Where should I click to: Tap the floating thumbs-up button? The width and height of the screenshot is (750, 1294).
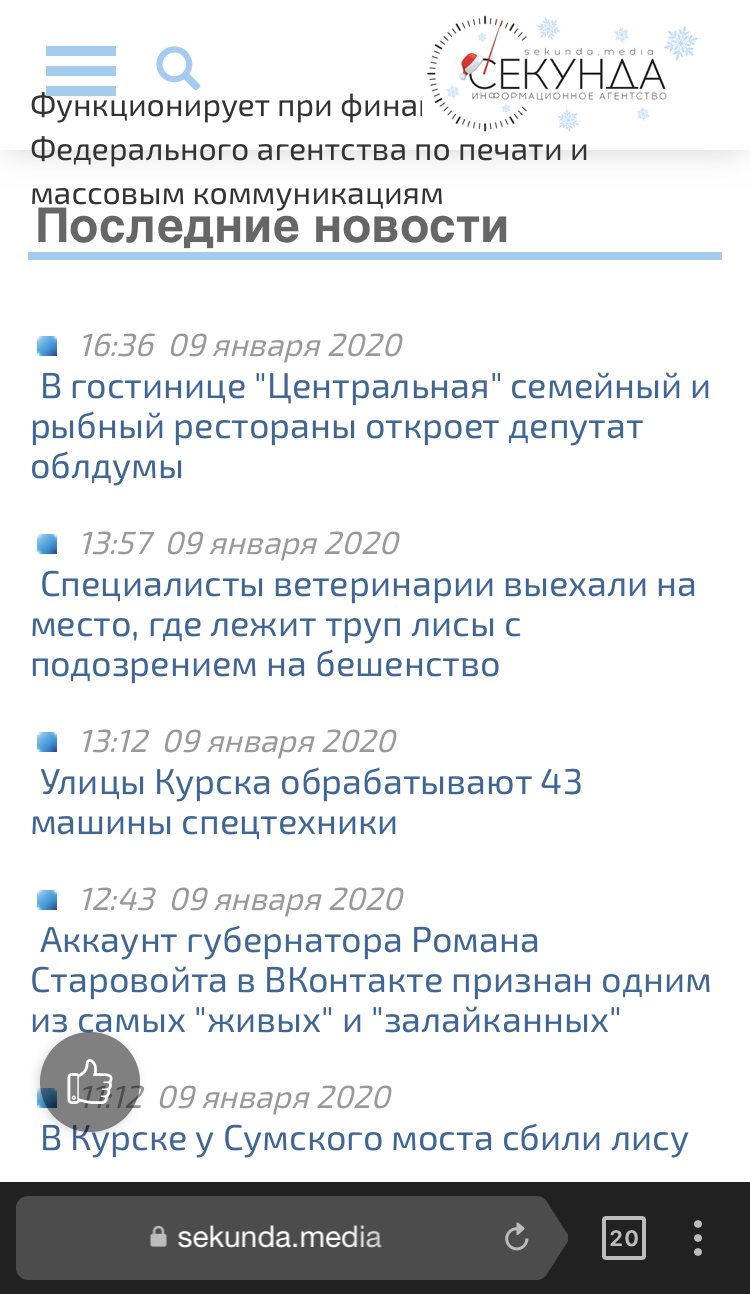90,1081
